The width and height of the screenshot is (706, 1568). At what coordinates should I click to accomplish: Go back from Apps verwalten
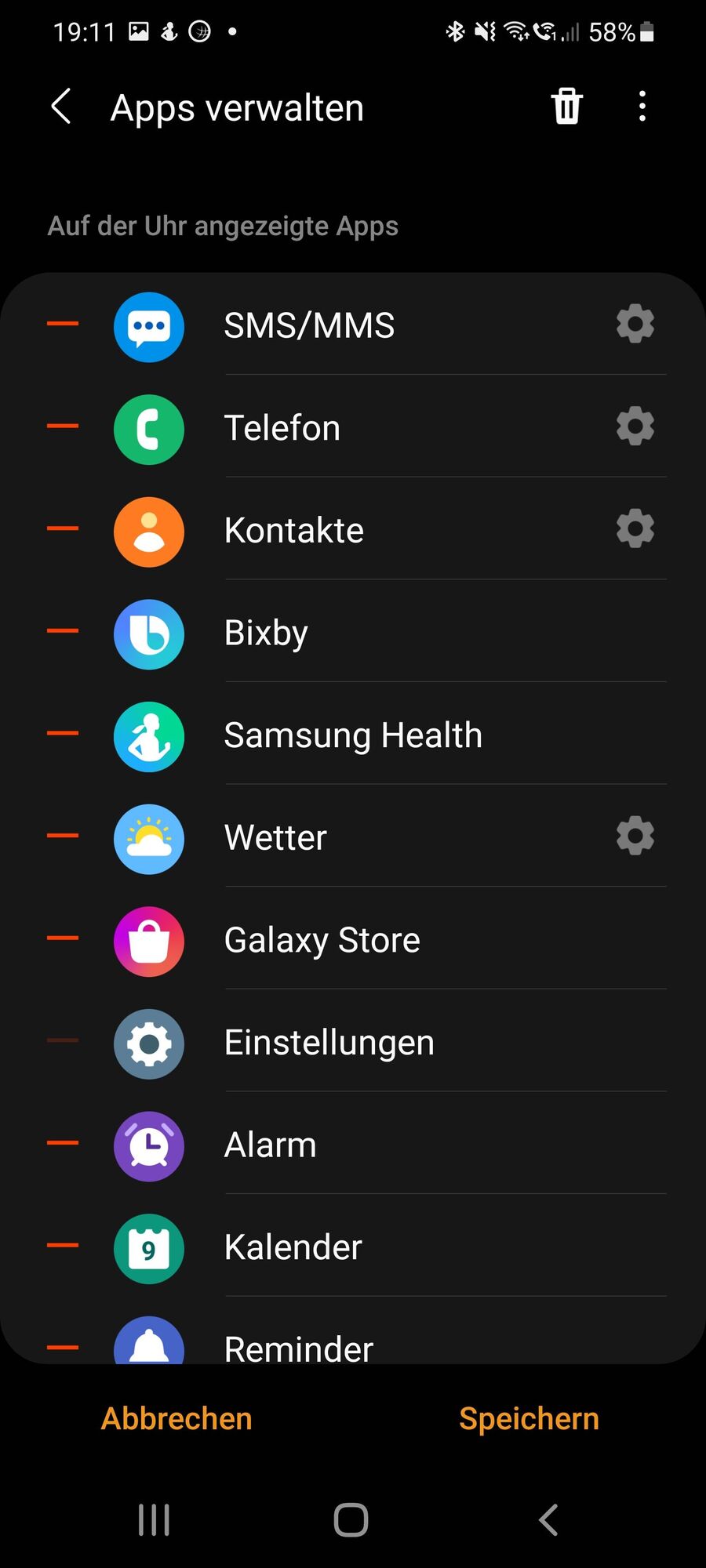tap(61, 107)
